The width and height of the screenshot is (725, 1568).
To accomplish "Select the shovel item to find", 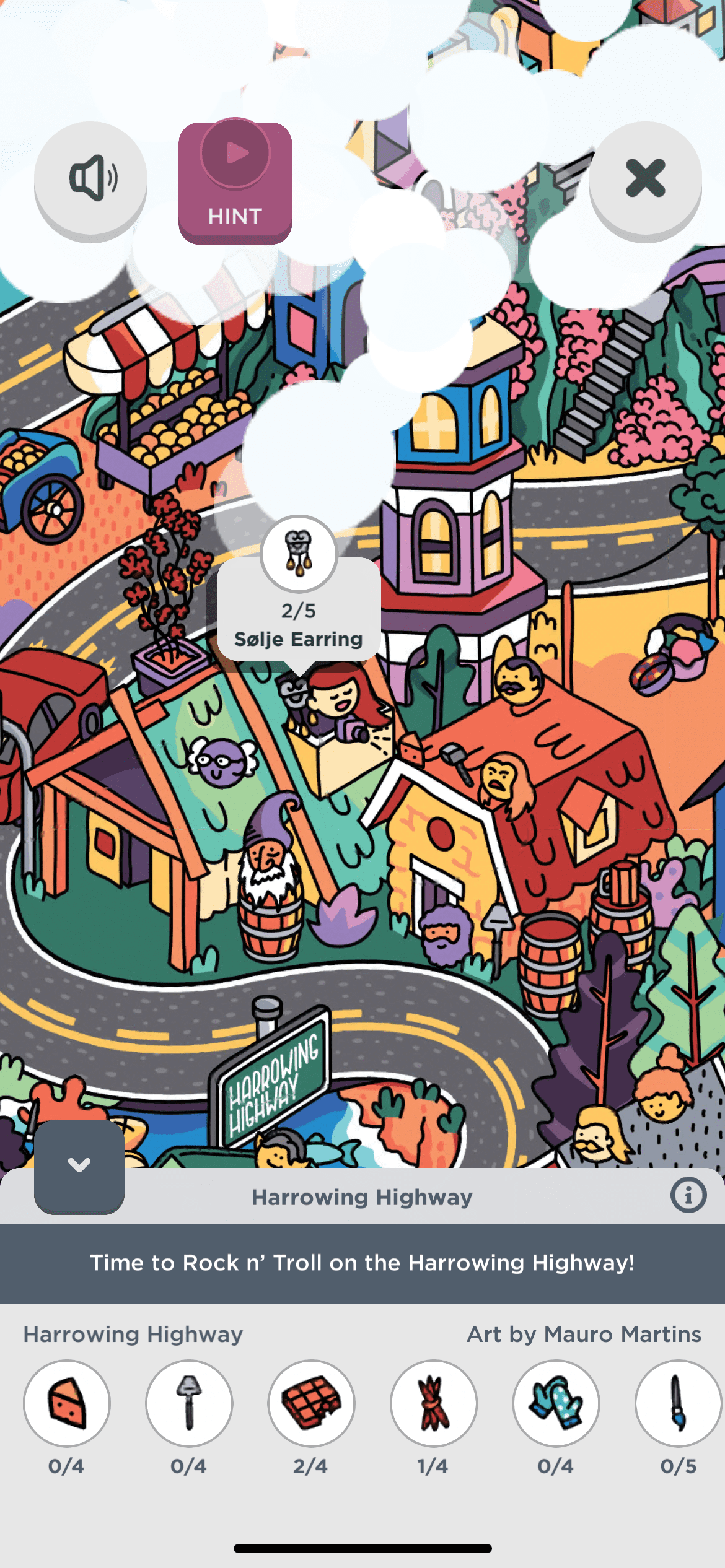I will click(x=189, y=1403).
